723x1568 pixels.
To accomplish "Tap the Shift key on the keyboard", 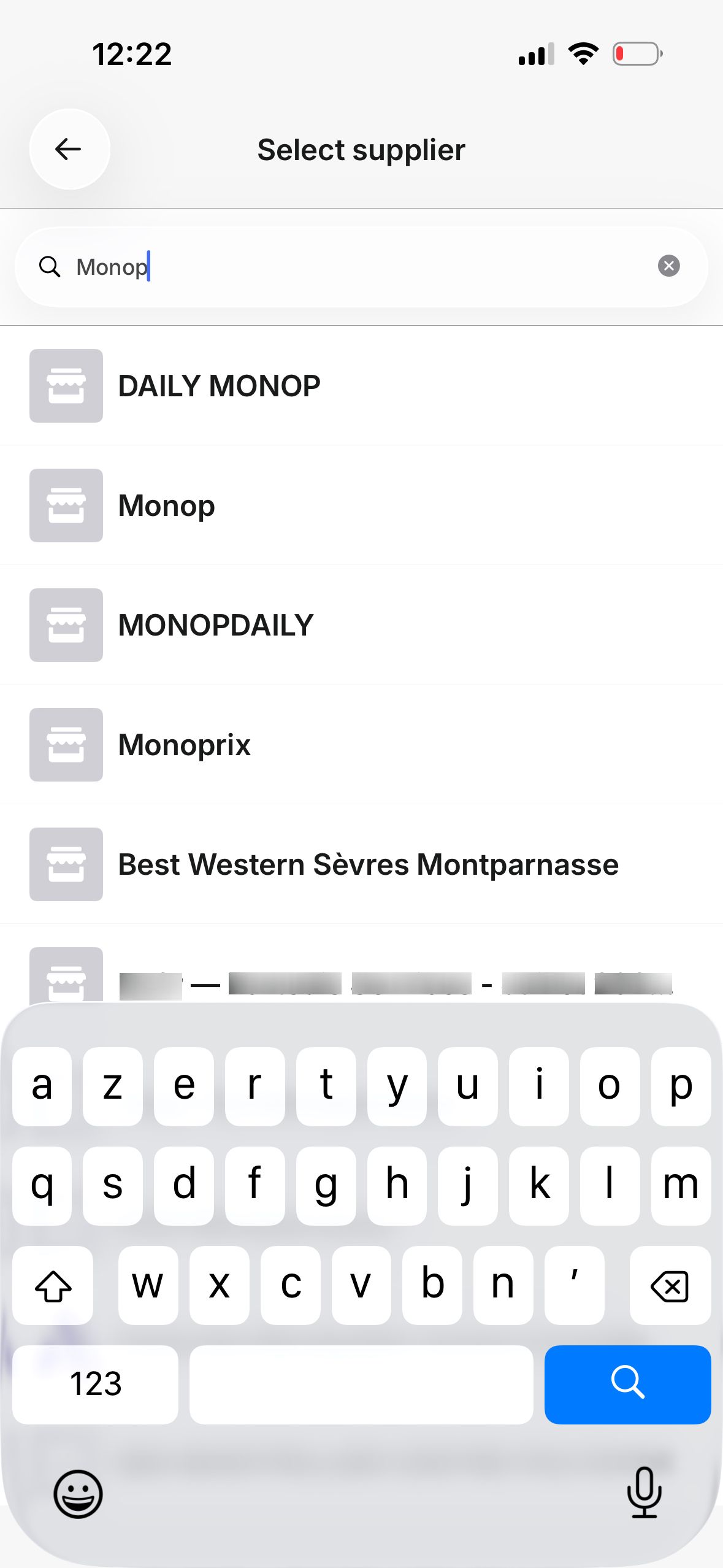I will coord(53,1286).
